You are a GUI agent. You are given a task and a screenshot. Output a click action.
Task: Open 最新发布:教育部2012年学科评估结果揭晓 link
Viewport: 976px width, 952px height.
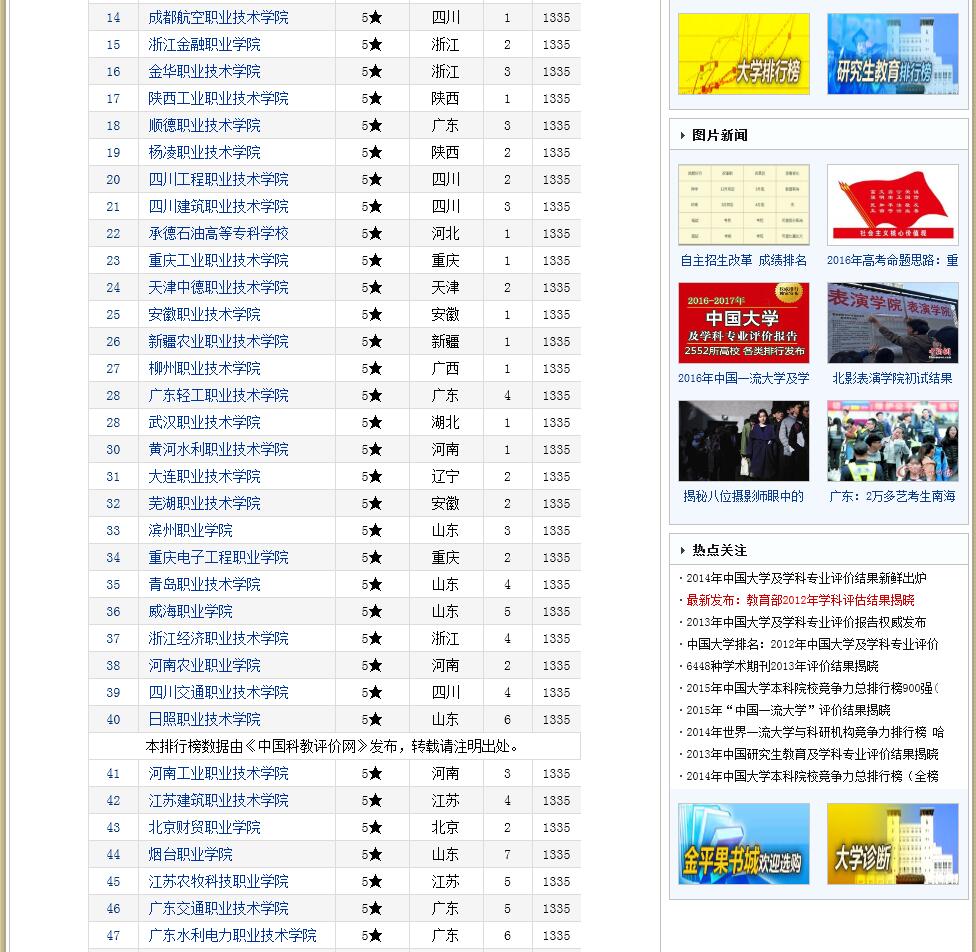800,600
